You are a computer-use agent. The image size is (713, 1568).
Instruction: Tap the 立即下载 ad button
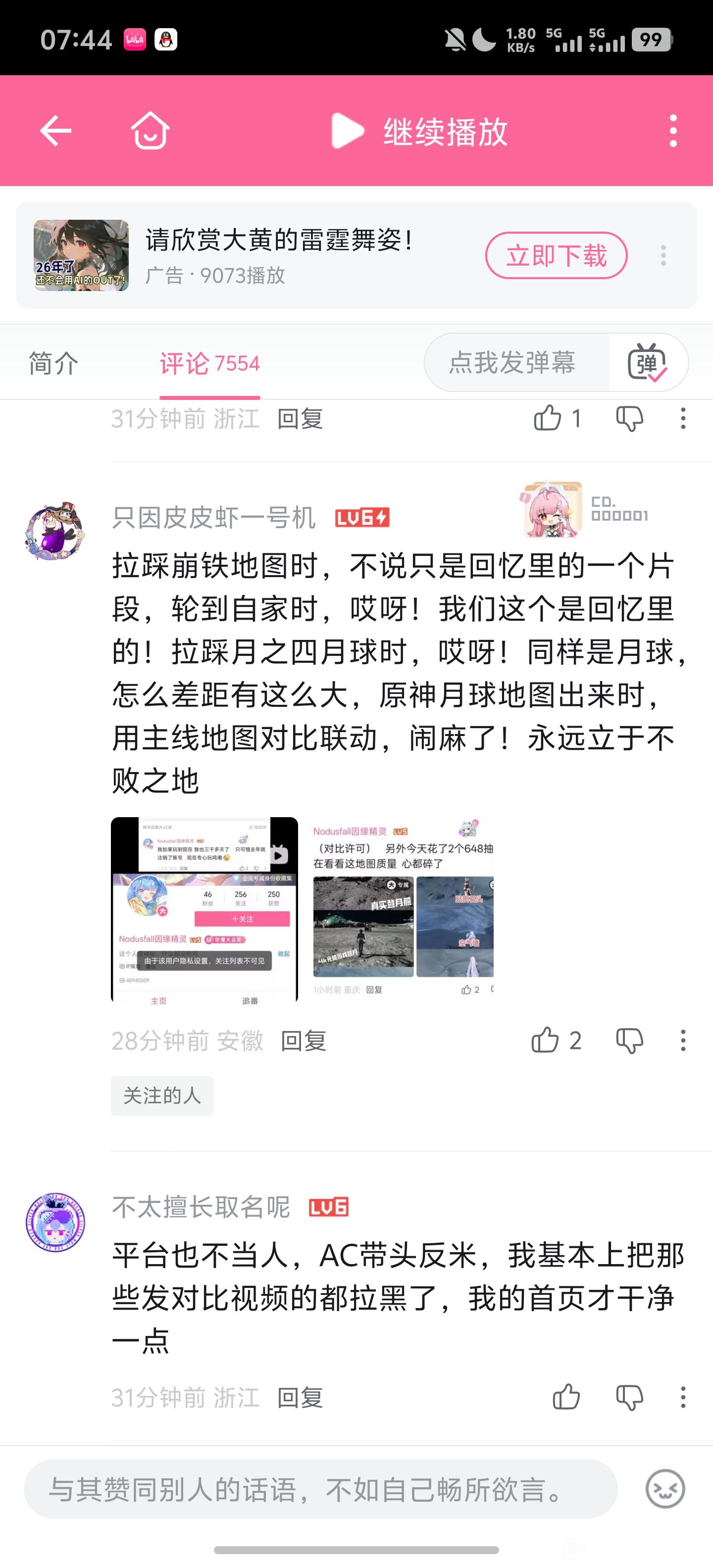coord(556,256)
